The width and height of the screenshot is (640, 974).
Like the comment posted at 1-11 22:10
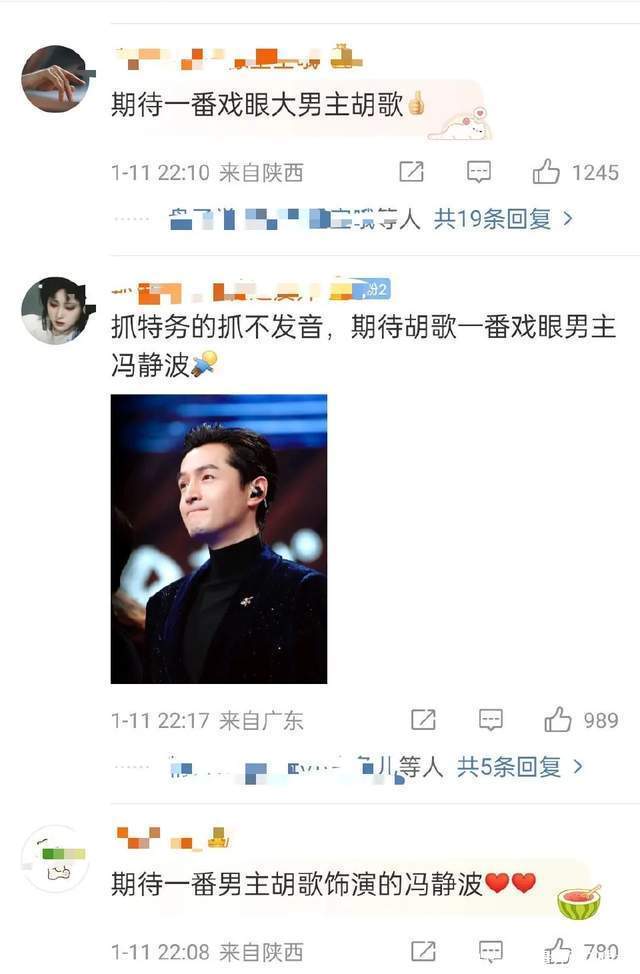[546, 172]
